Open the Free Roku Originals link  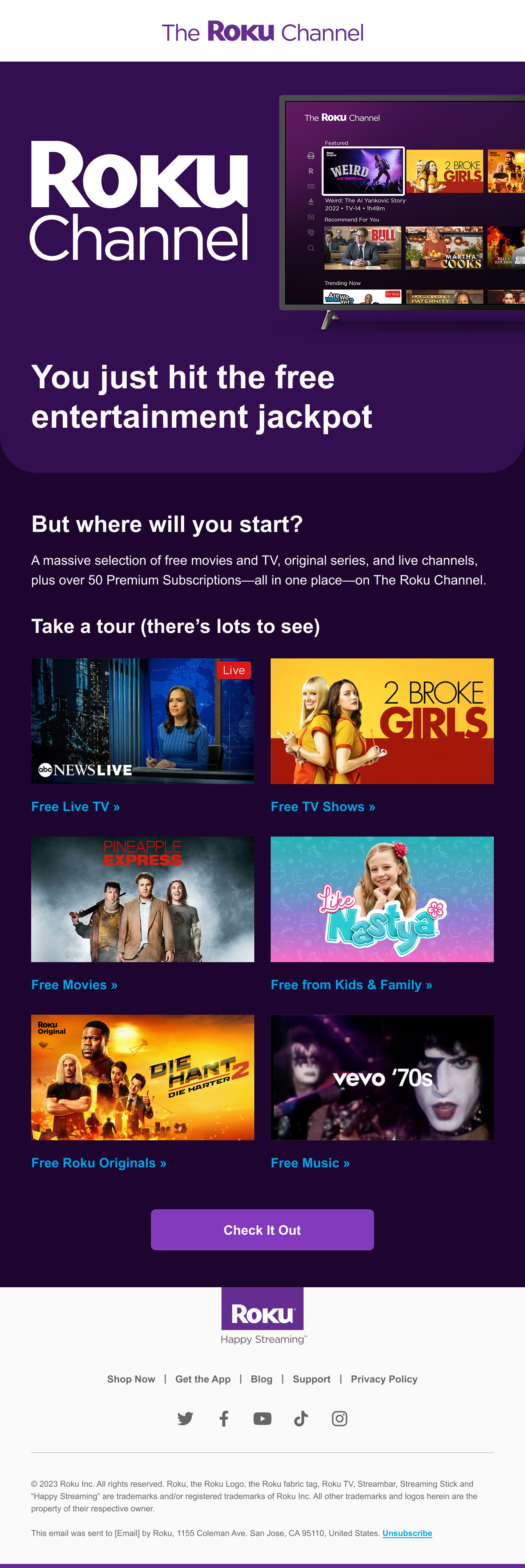[x=98, y=1162]
